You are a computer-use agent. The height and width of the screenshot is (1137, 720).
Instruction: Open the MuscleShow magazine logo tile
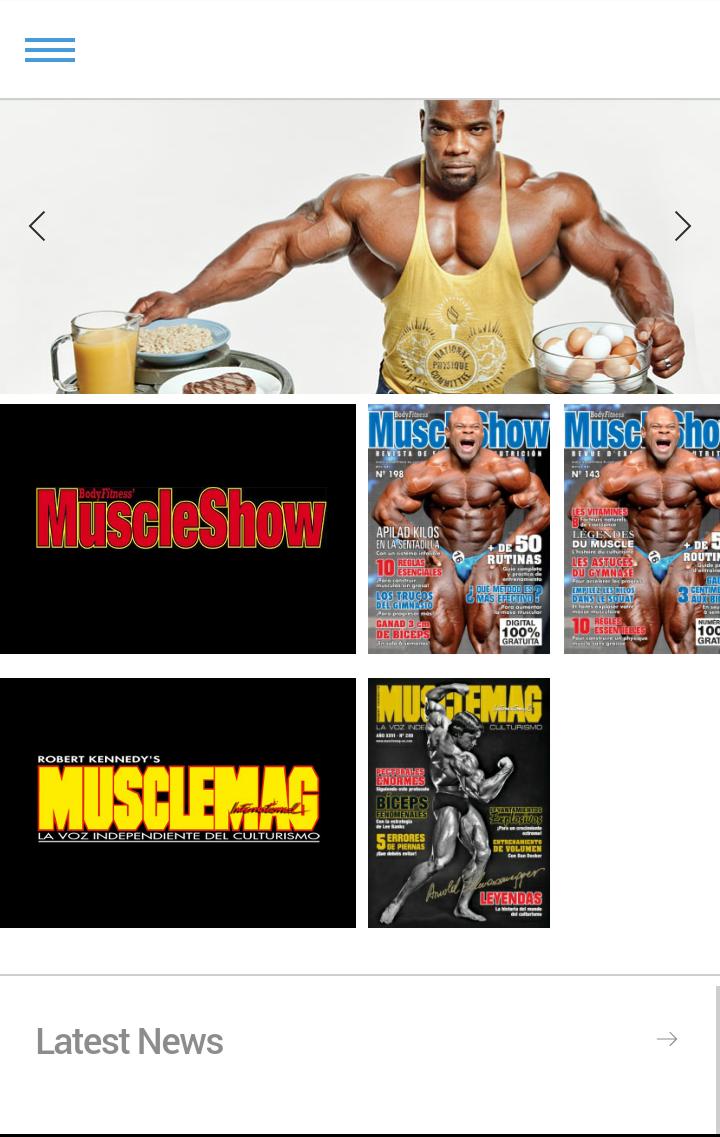[178, 529]
